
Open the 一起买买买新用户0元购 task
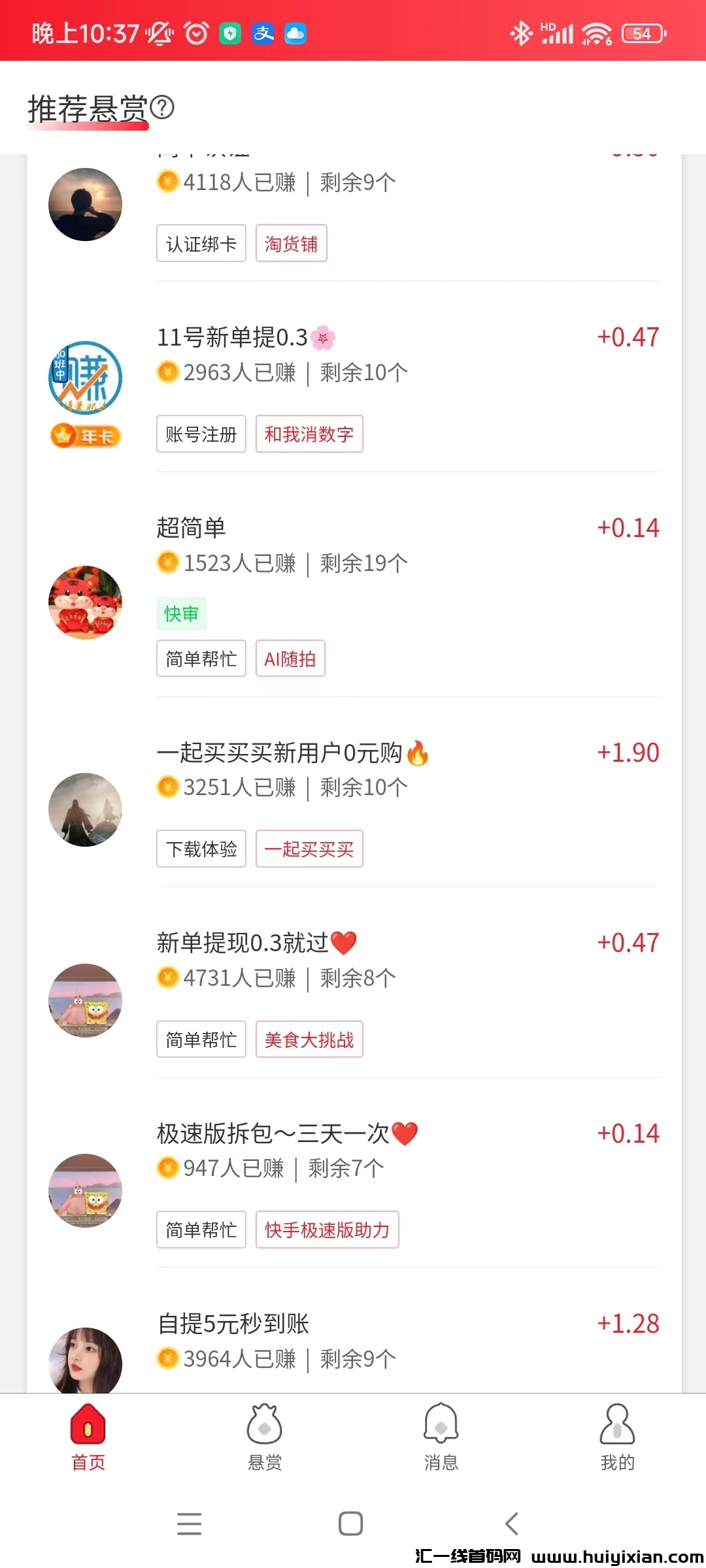[x=280, y=753]
